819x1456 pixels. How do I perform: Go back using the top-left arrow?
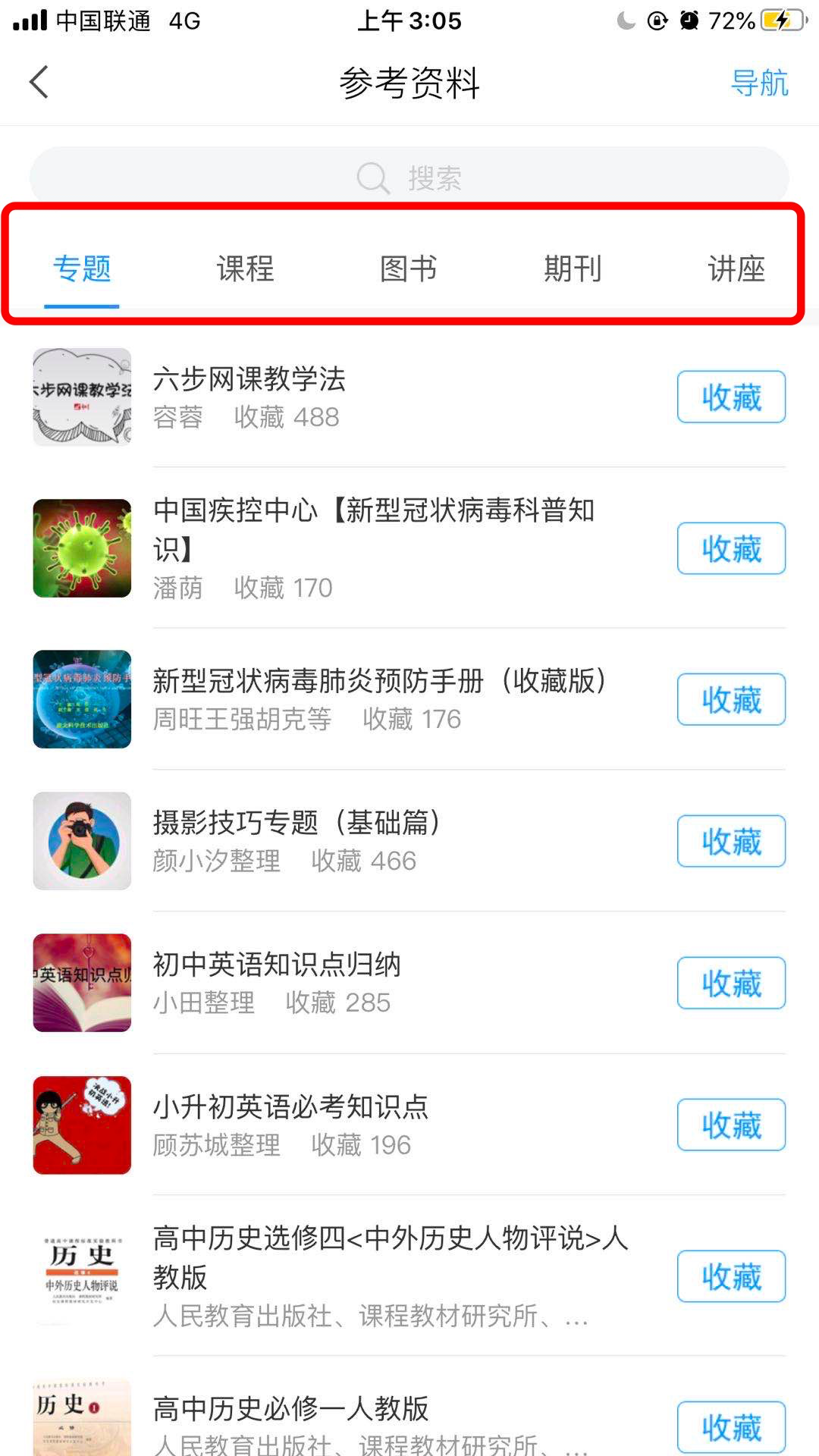point(39,82)
